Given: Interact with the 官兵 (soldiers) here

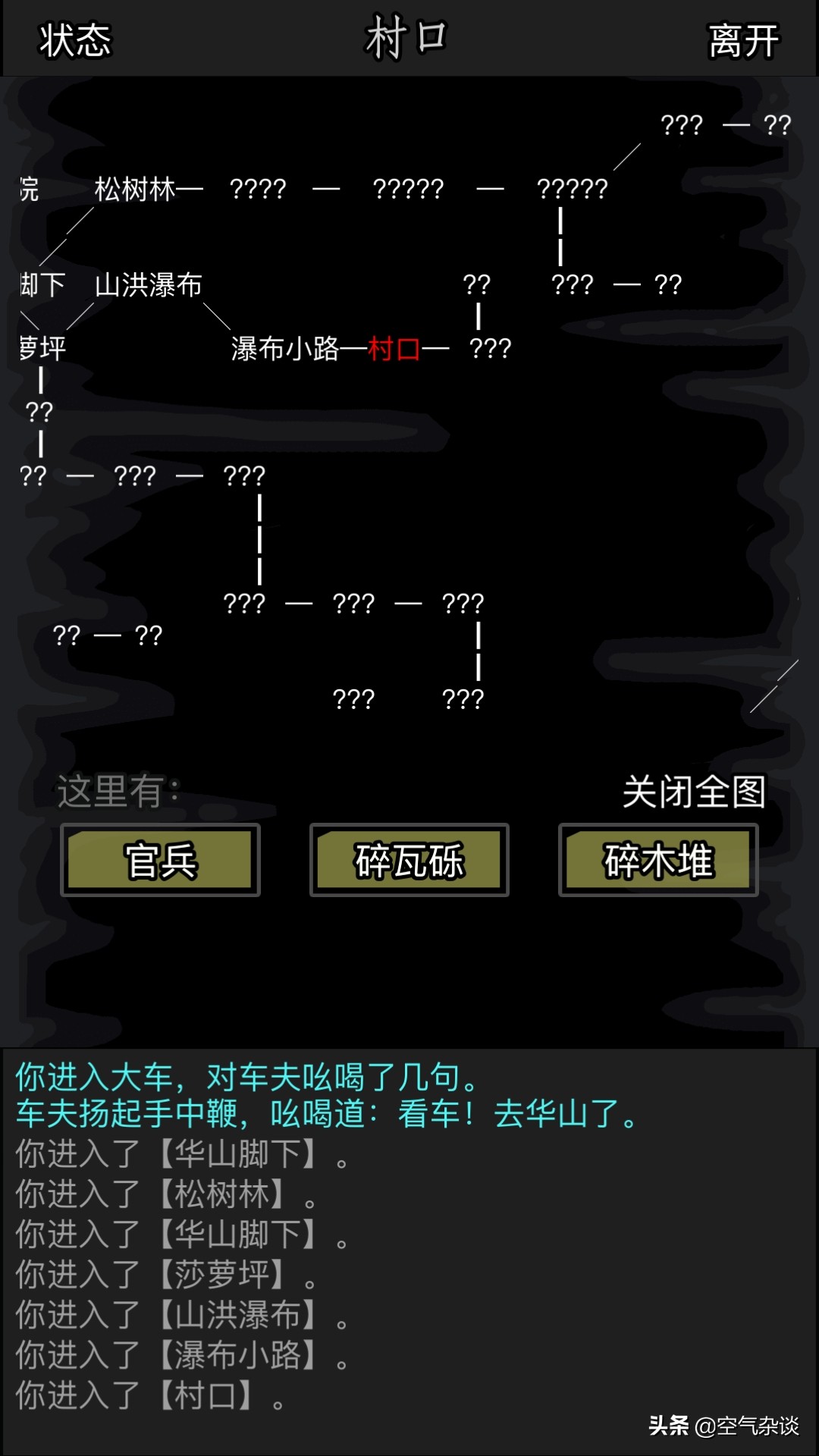Looking at the screenshot, I should pyautogui.click(x=159, y=861).
